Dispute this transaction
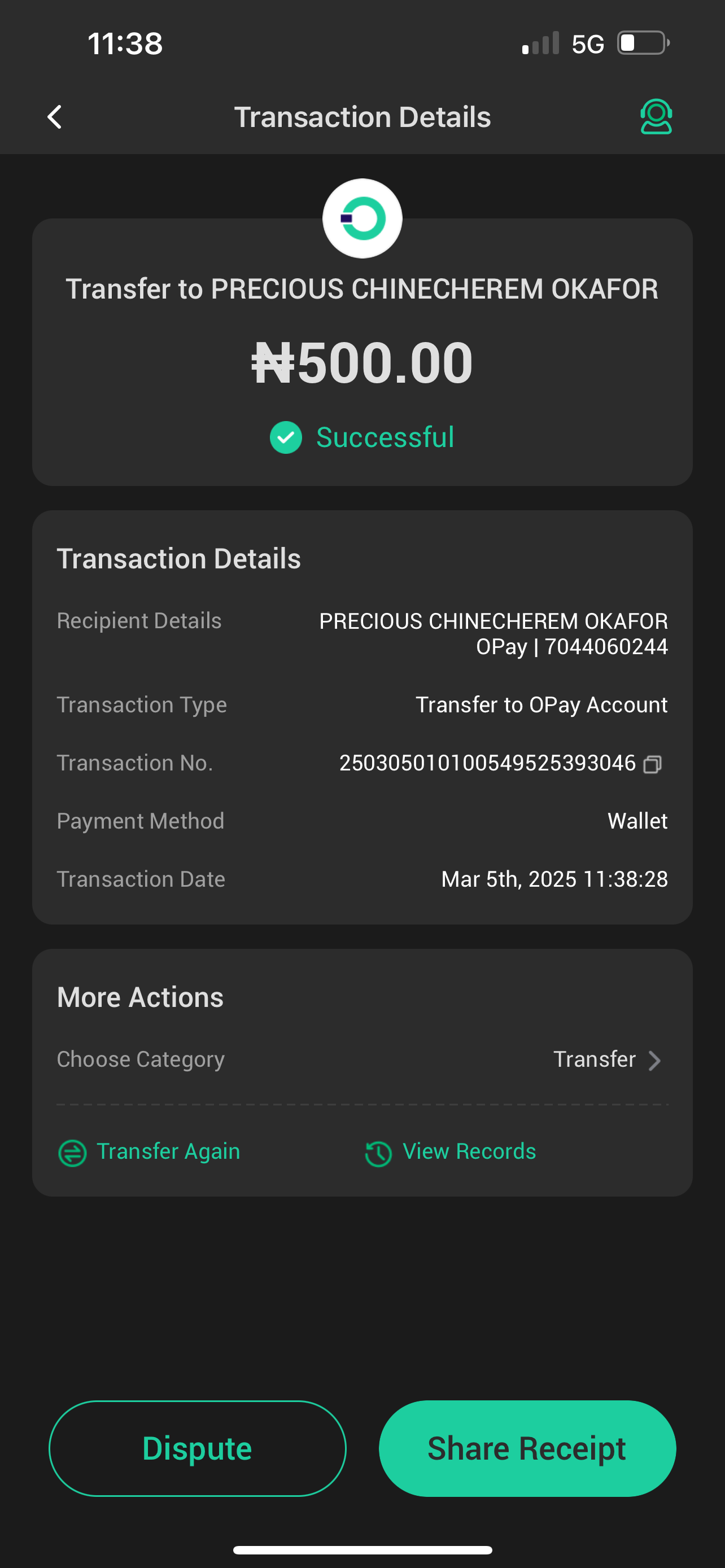Screen dimensions: 725x1568 point(197,1448)
